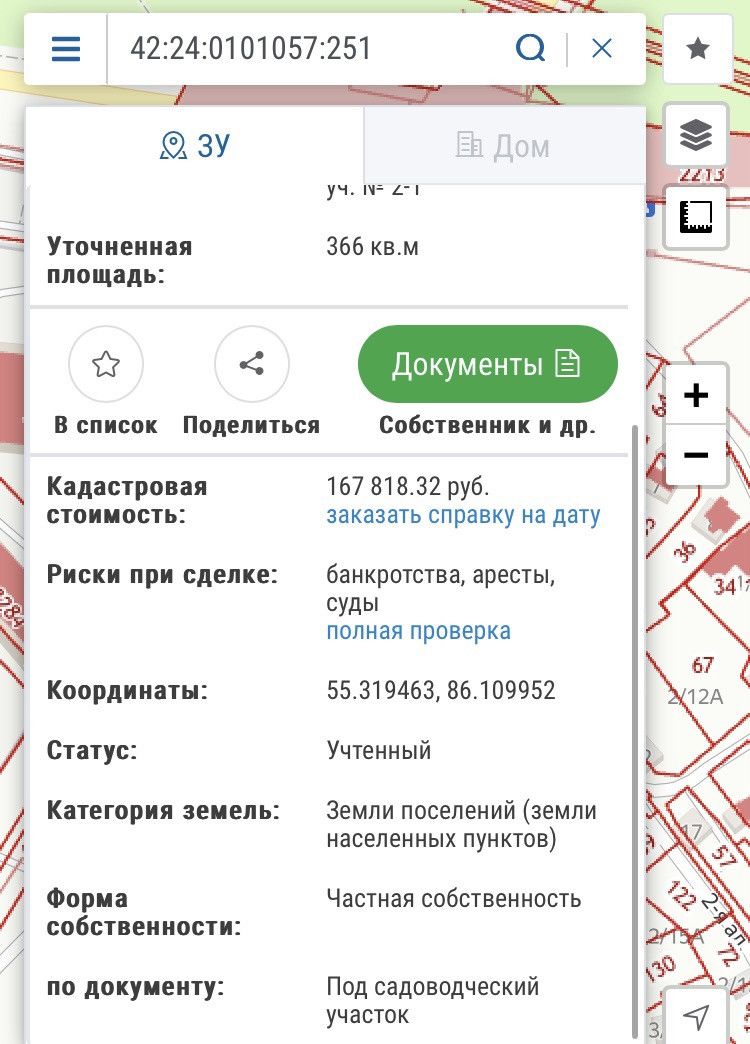Screen dimensions: 750x1044
Task: Open the полная проверка link
Action: click(418, 632)
